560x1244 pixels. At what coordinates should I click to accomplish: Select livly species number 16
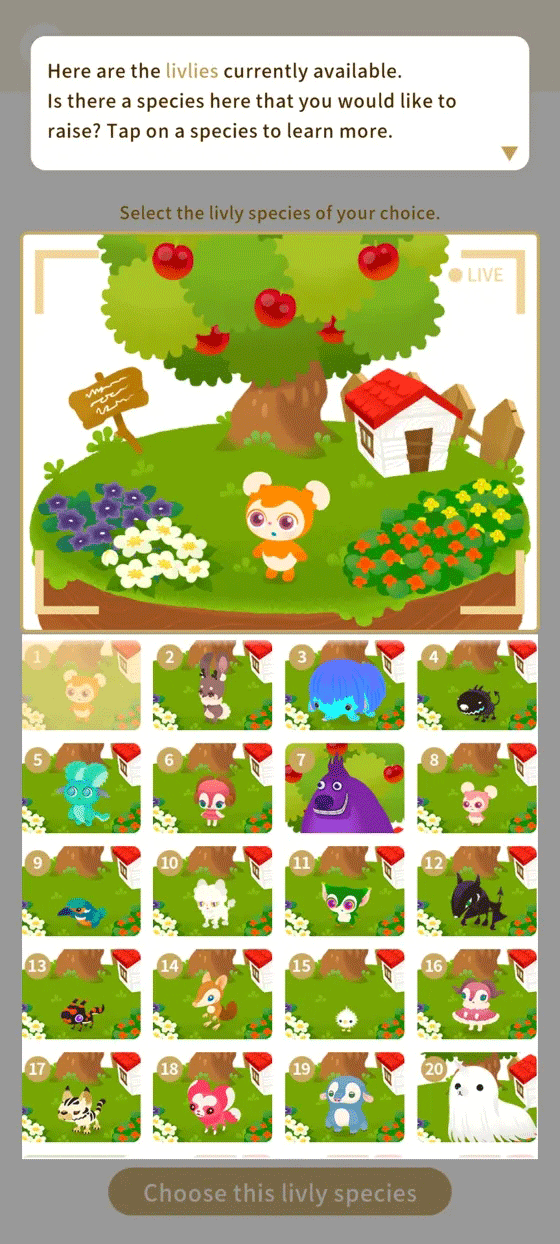click(x=477, y=993)
